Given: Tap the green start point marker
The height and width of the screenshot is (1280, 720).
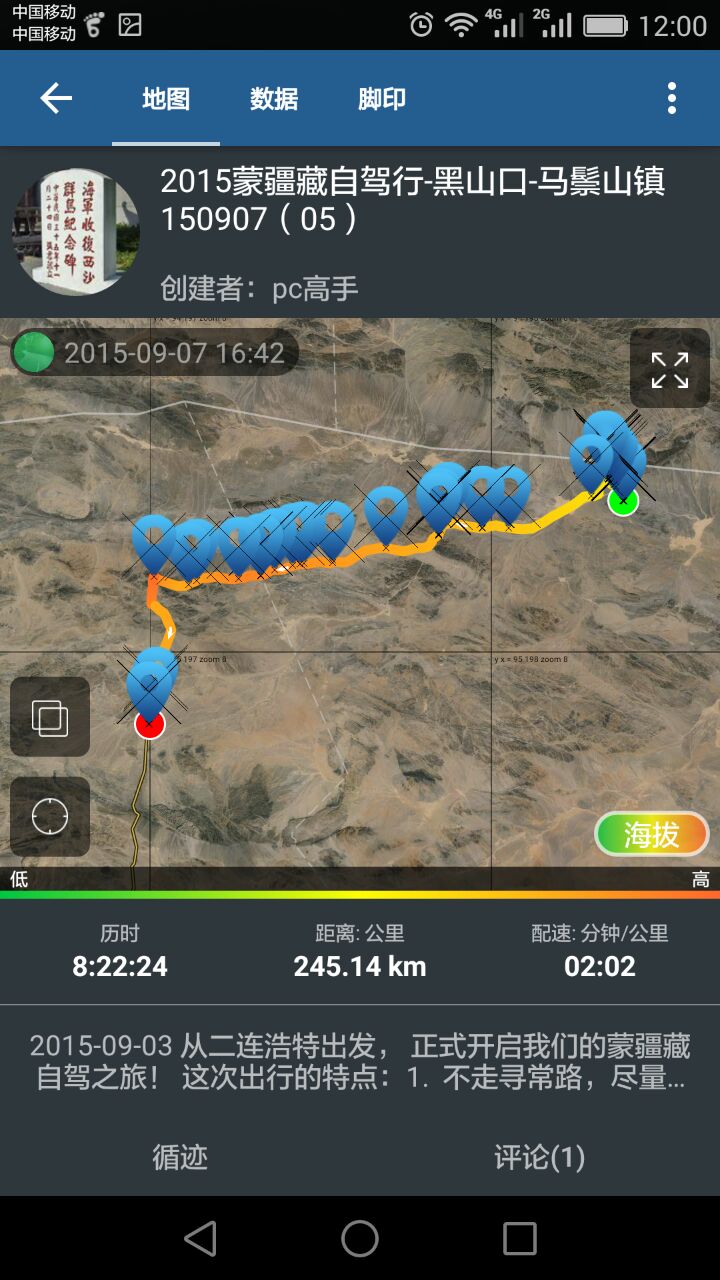Looking at the screenshot, I should click(x=622, y=501).
